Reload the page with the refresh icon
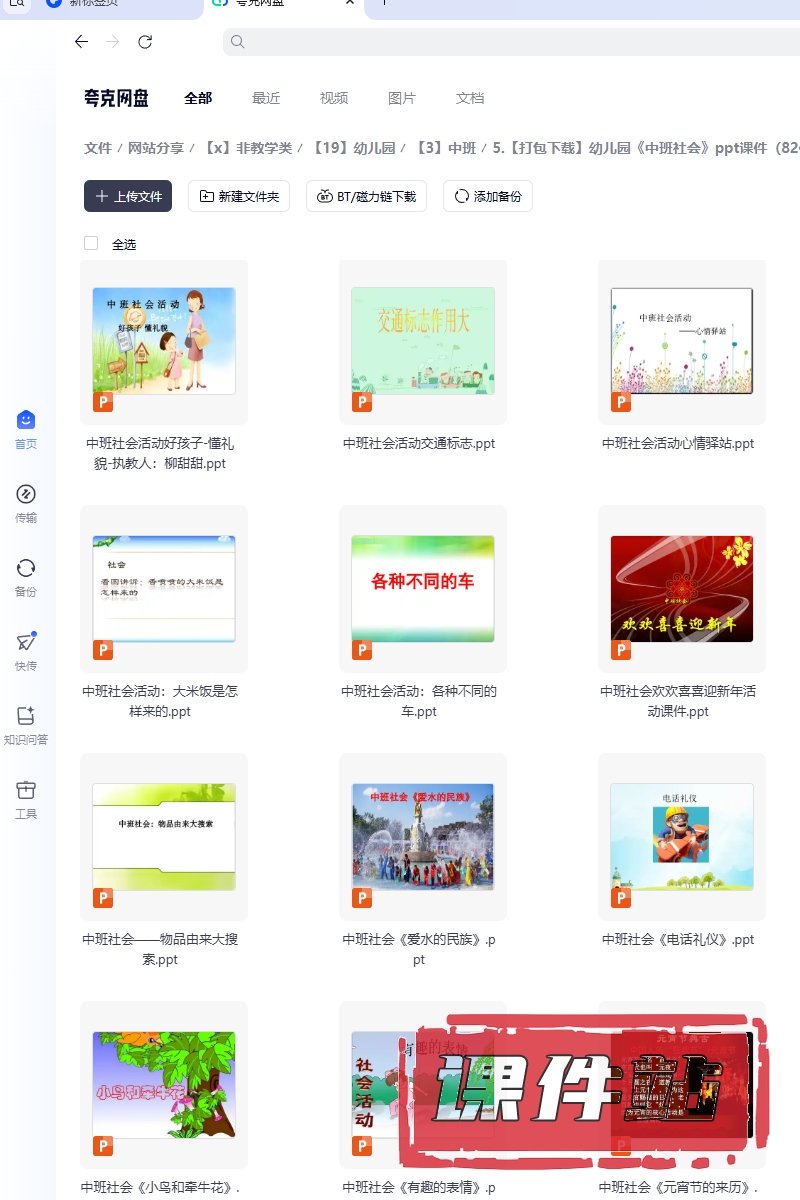The height and width of the screenshot is (1200, 800). click(145, 42)
